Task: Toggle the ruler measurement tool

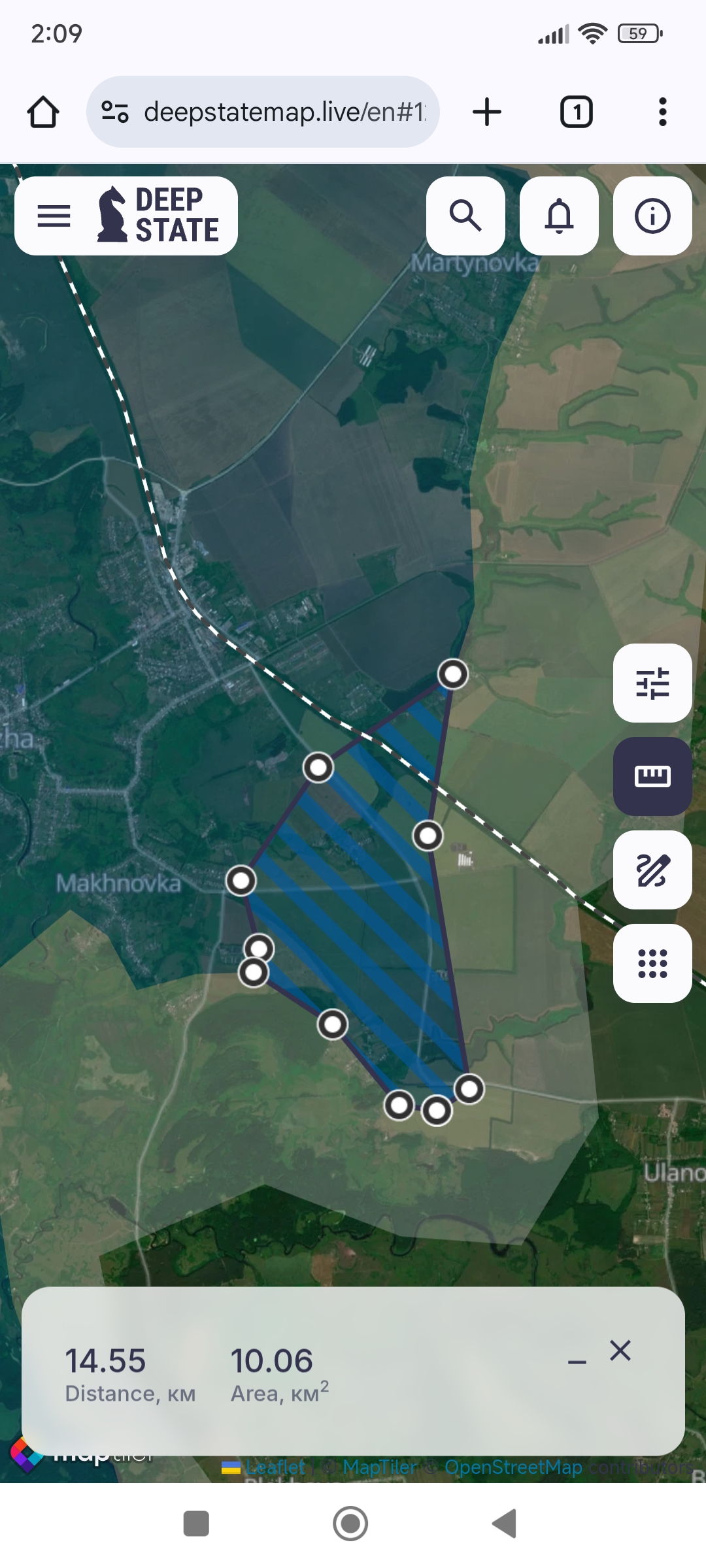Action: (652, 776)
